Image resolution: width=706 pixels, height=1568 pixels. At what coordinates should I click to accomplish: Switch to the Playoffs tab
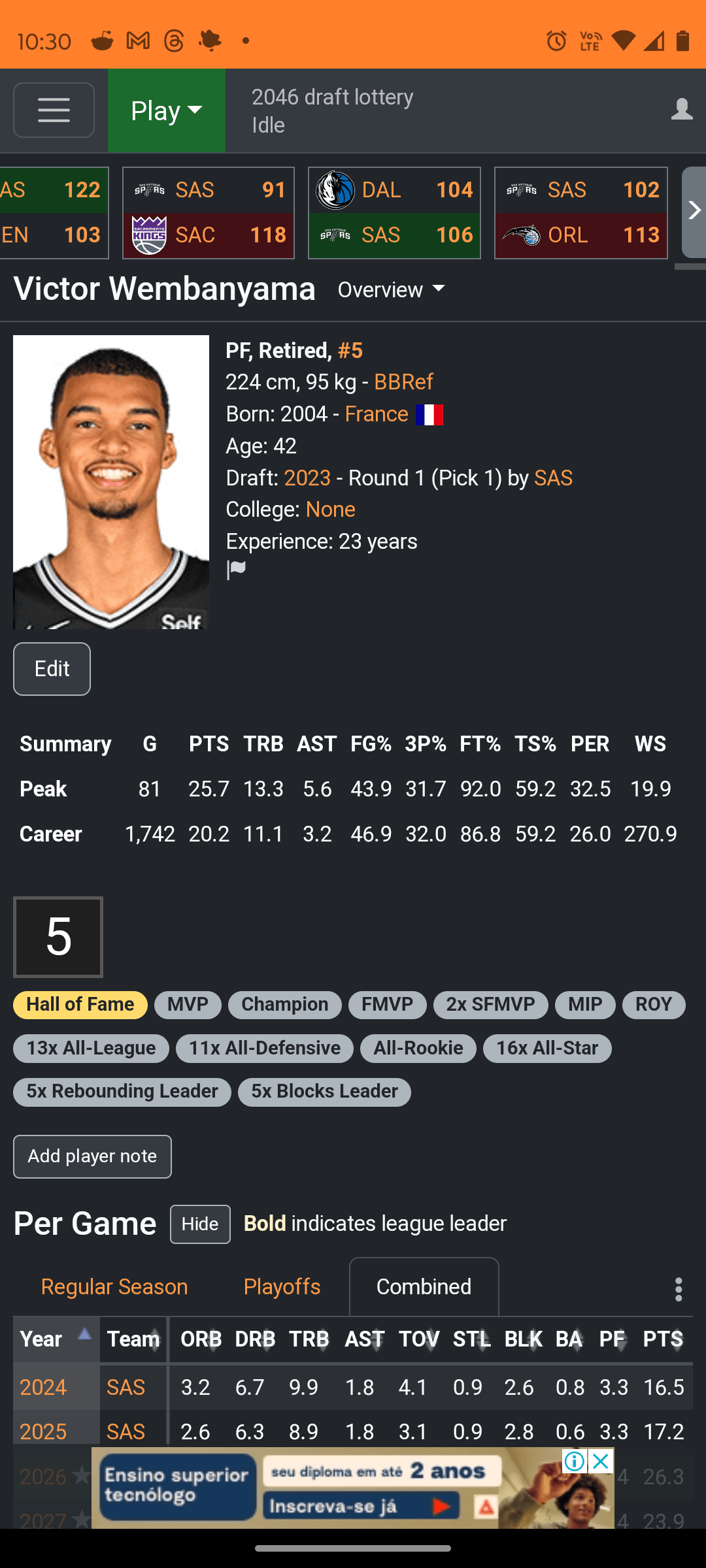pyautogui.click(x=282, y=1287)
